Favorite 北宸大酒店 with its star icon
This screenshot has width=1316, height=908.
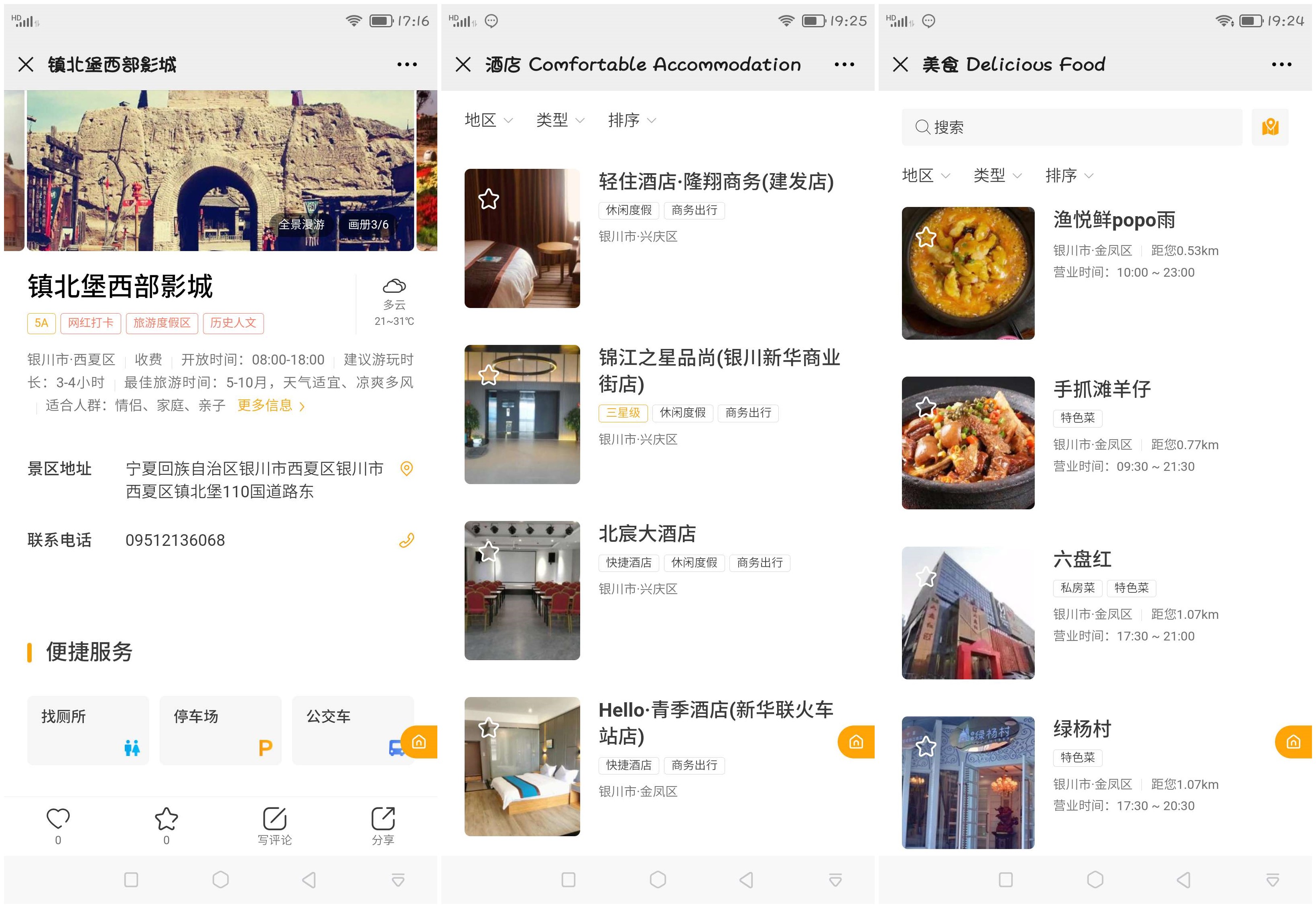coord(488,551)
